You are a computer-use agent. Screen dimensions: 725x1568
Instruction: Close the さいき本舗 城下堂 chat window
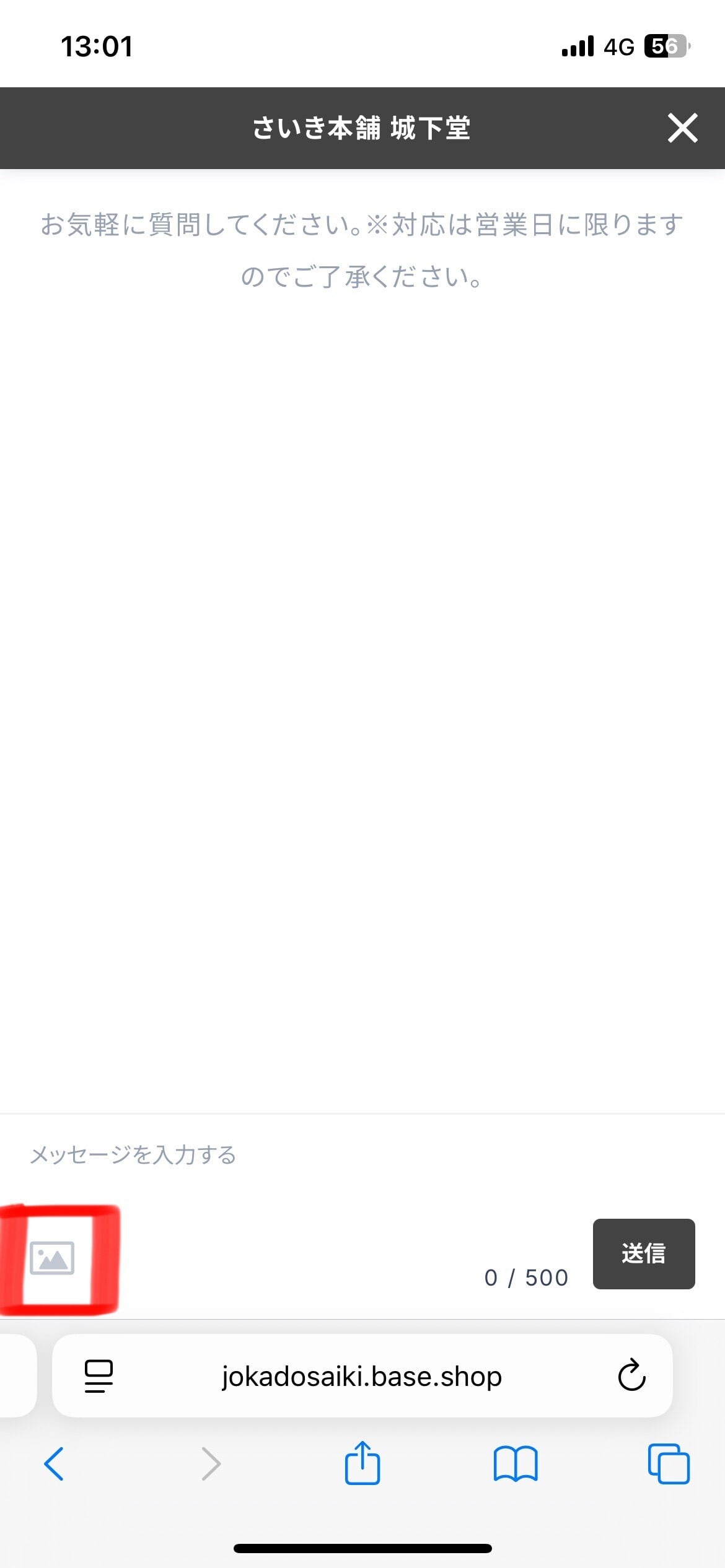(x=682, y=128)
